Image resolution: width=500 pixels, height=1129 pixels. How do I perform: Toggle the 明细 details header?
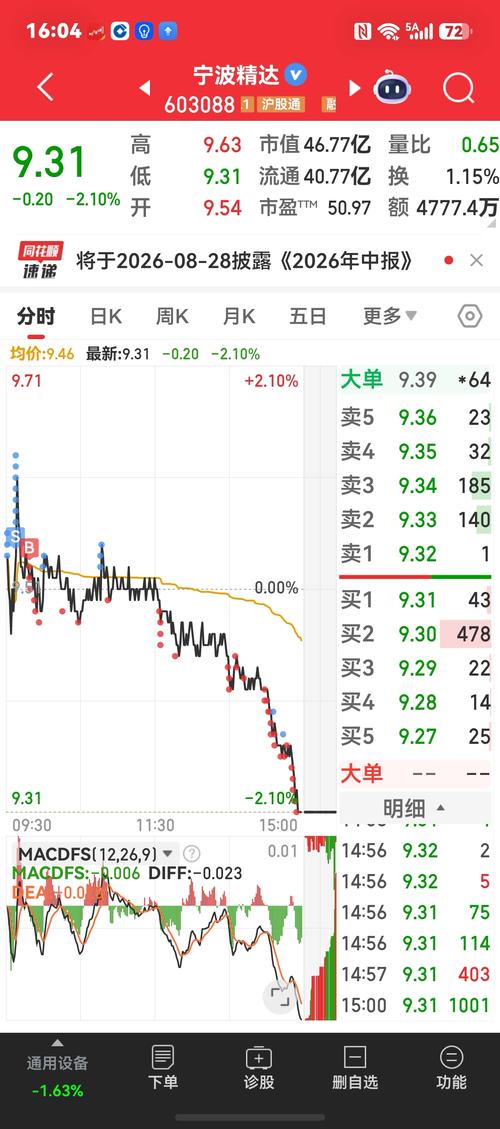[x=414, y=809]
